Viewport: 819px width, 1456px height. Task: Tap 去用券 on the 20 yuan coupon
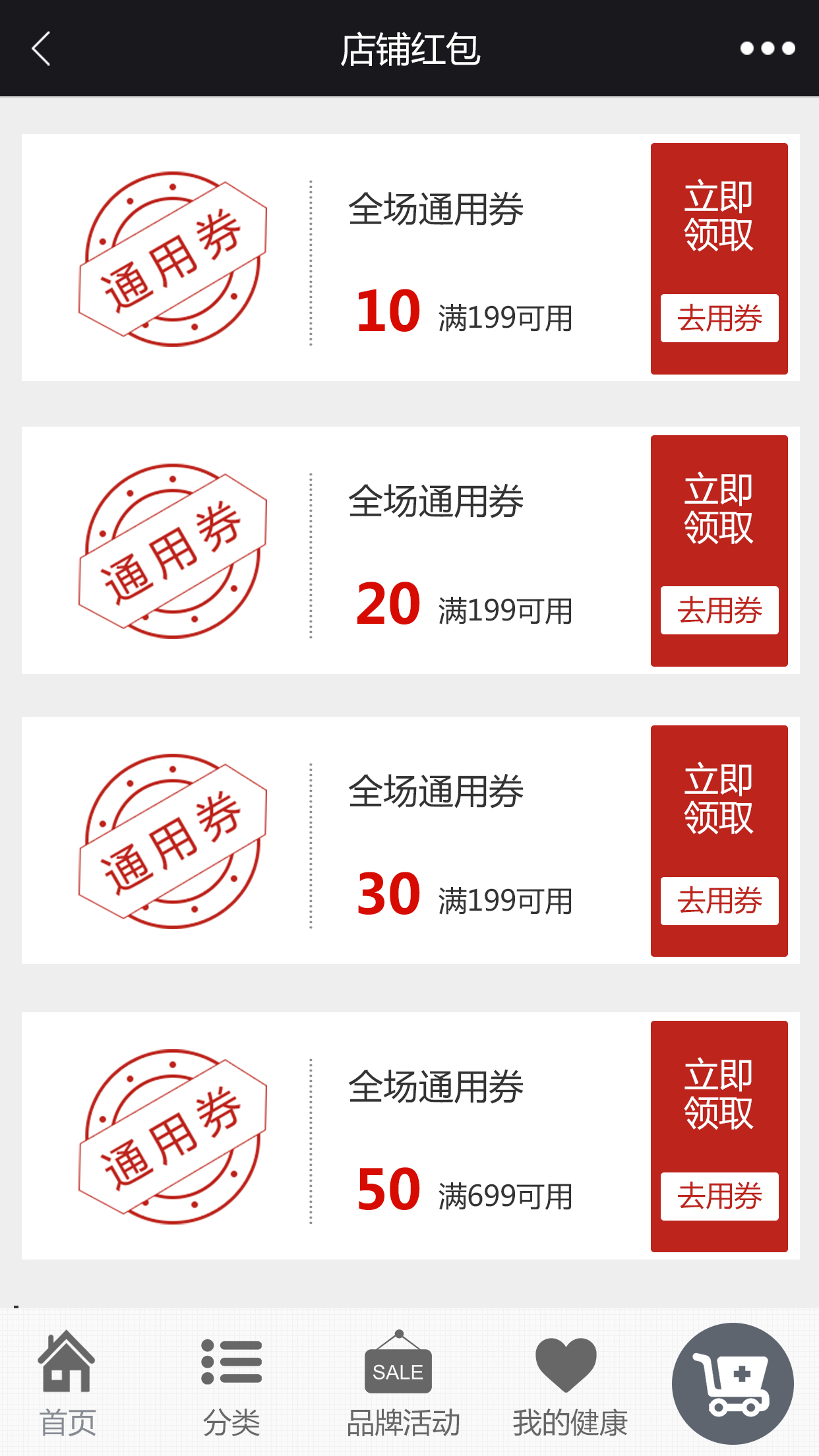[x=720, y=611]
